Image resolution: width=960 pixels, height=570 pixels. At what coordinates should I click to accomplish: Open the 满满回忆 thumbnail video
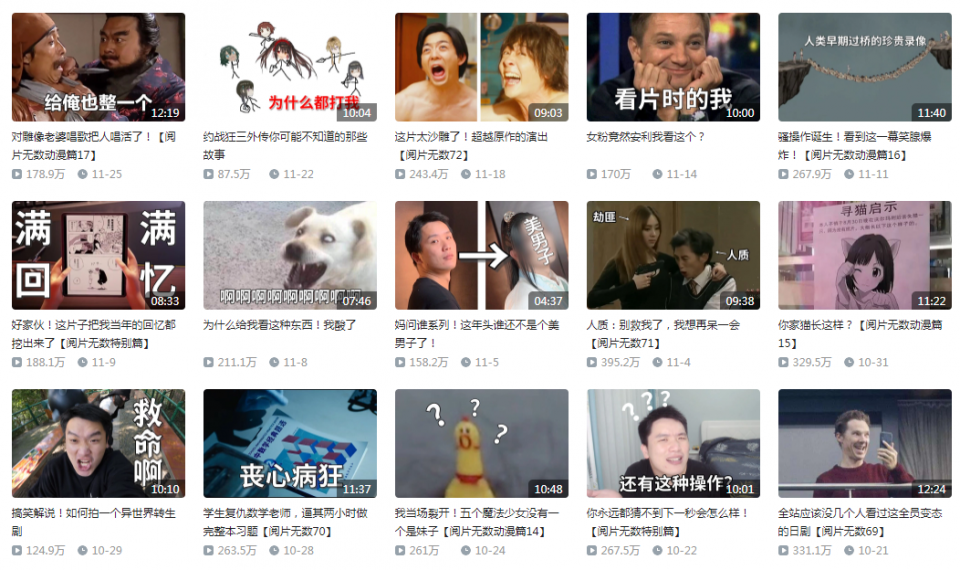(98, 255)
